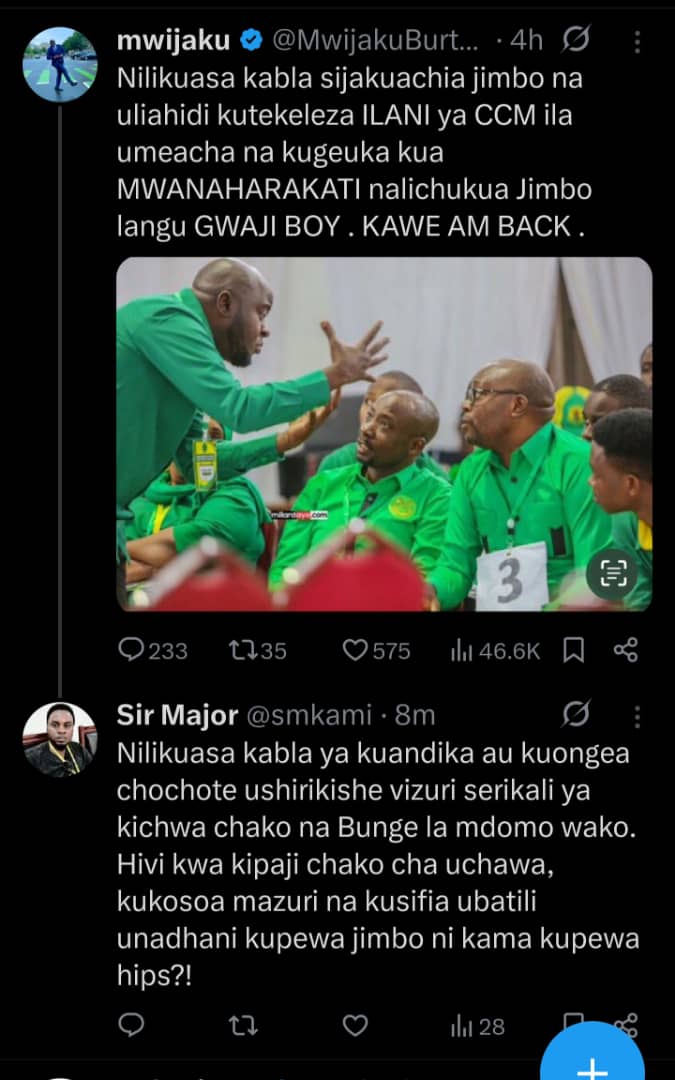675x1080 pixels.
Task: Bookmark mwijaku's tweet
Action: tap(573, 650)
